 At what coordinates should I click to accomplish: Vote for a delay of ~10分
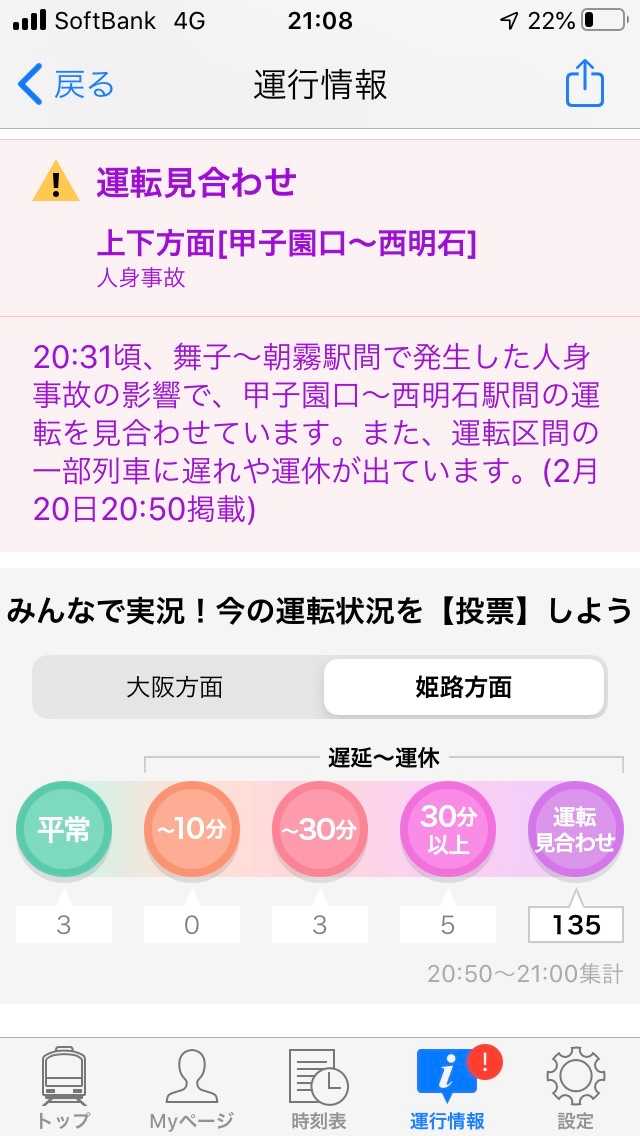[x=191, y=829]
